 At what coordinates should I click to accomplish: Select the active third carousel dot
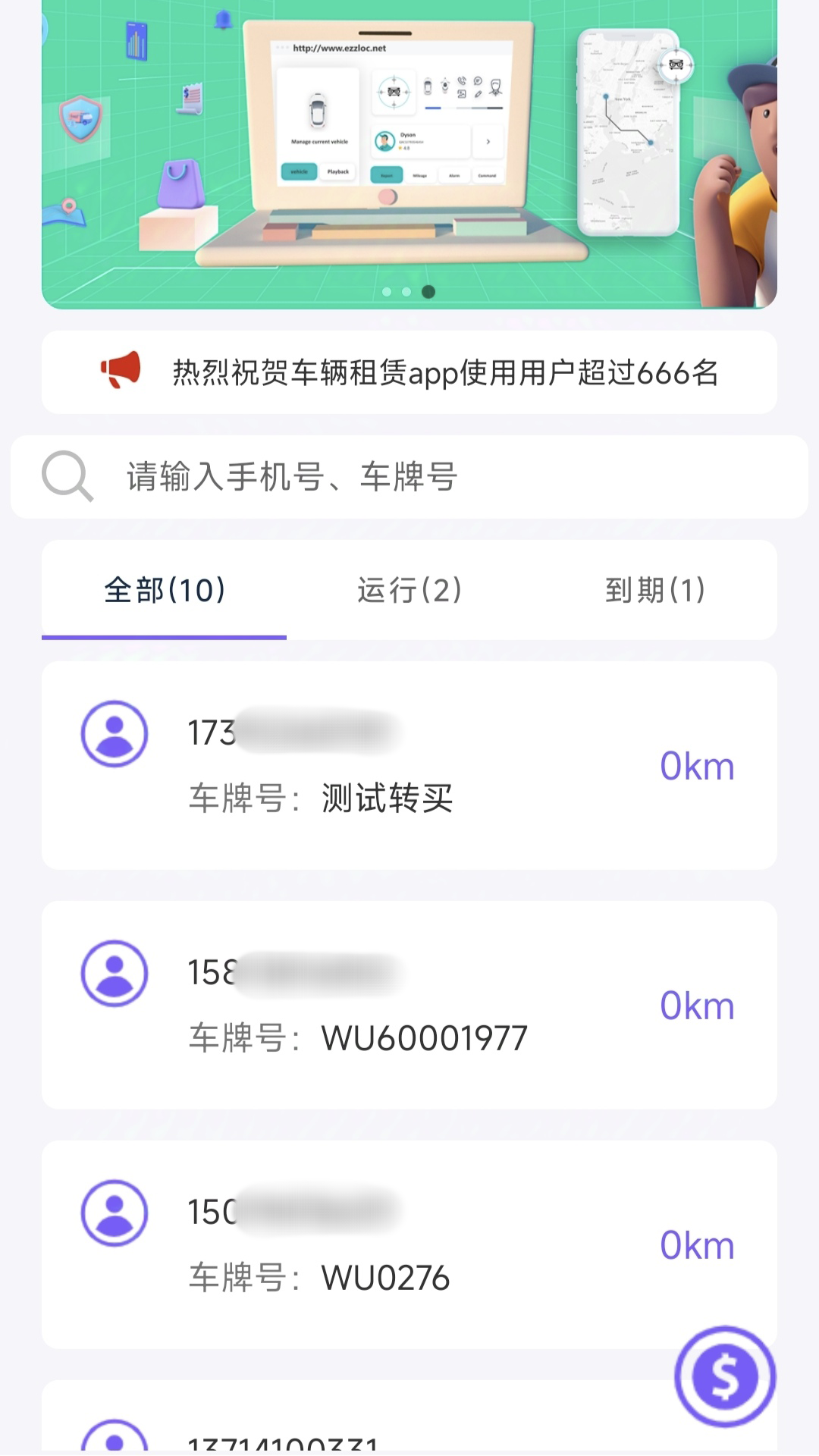coord(428,291)
